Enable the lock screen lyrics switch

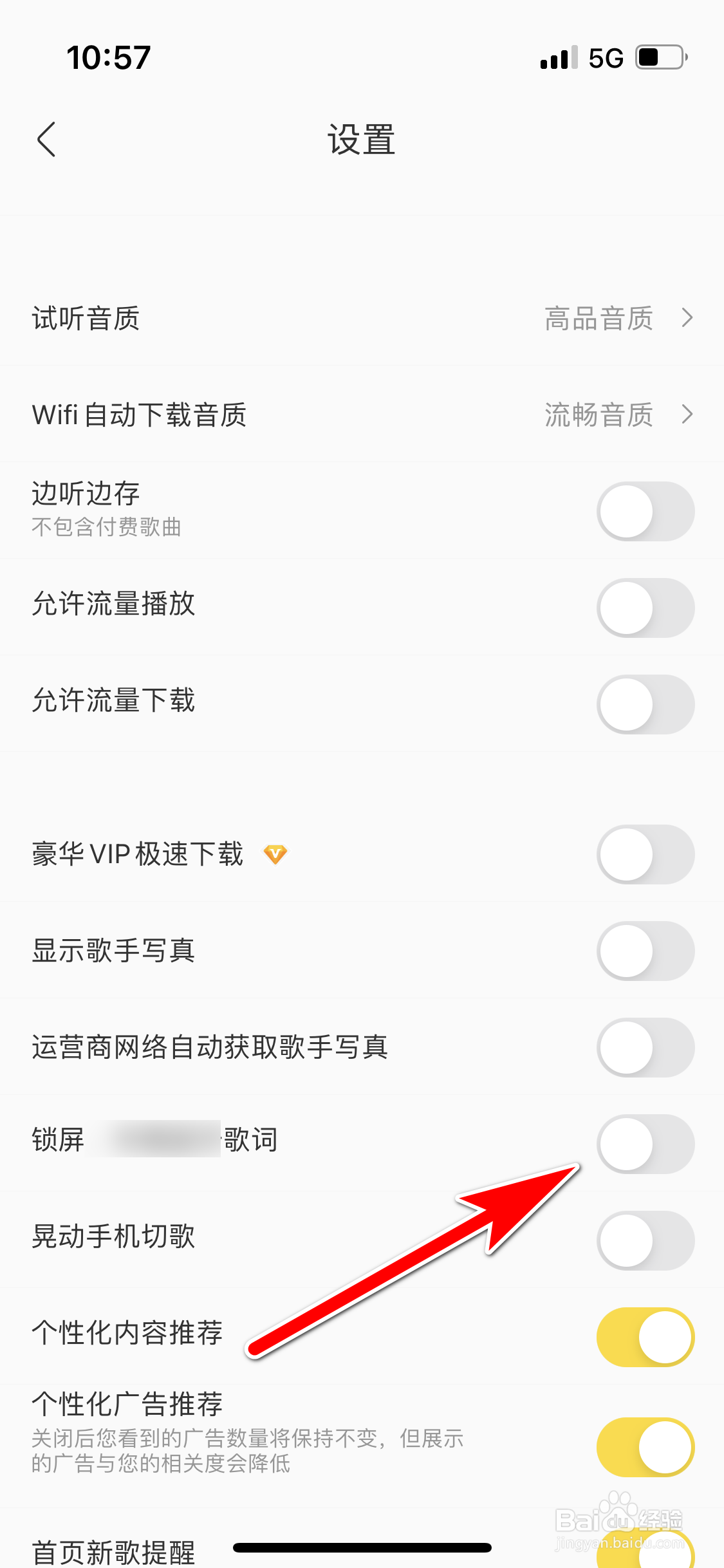click(x=647, y=1144)
